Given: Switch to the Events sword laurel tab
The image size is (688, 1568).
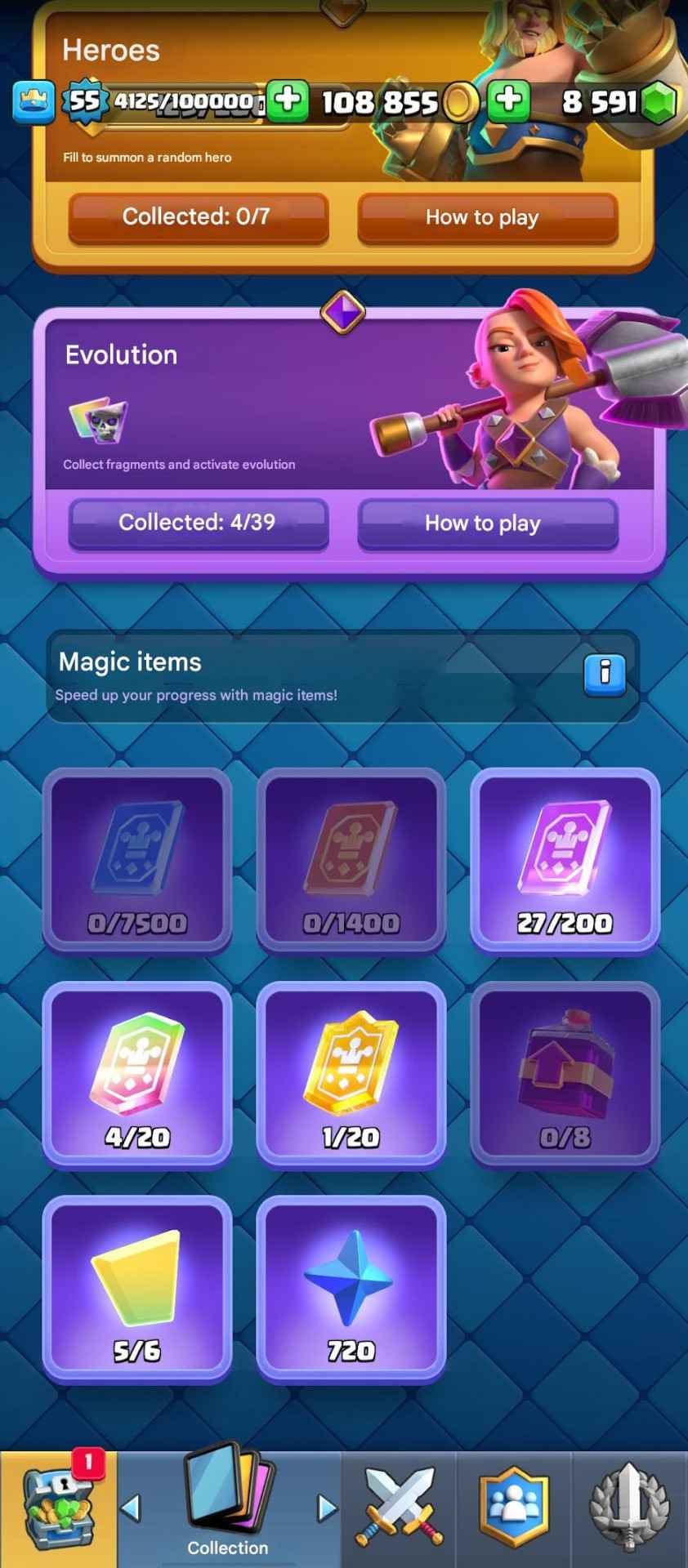Looking at the screenshot, I should [x=629, y=1509].
